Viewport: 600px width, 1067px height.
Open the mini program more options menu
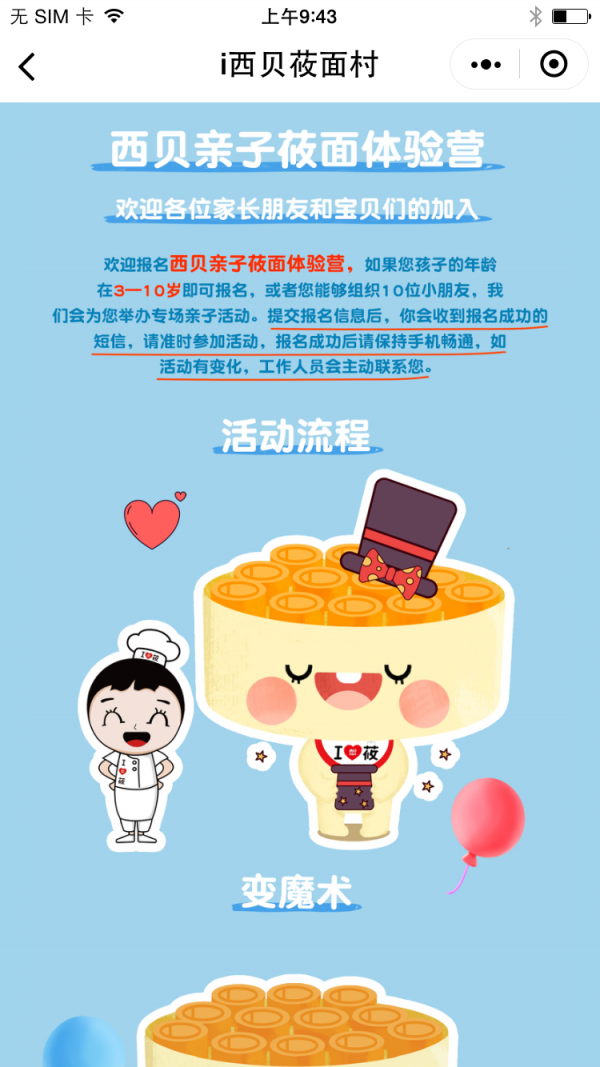[x=485, y=65]
